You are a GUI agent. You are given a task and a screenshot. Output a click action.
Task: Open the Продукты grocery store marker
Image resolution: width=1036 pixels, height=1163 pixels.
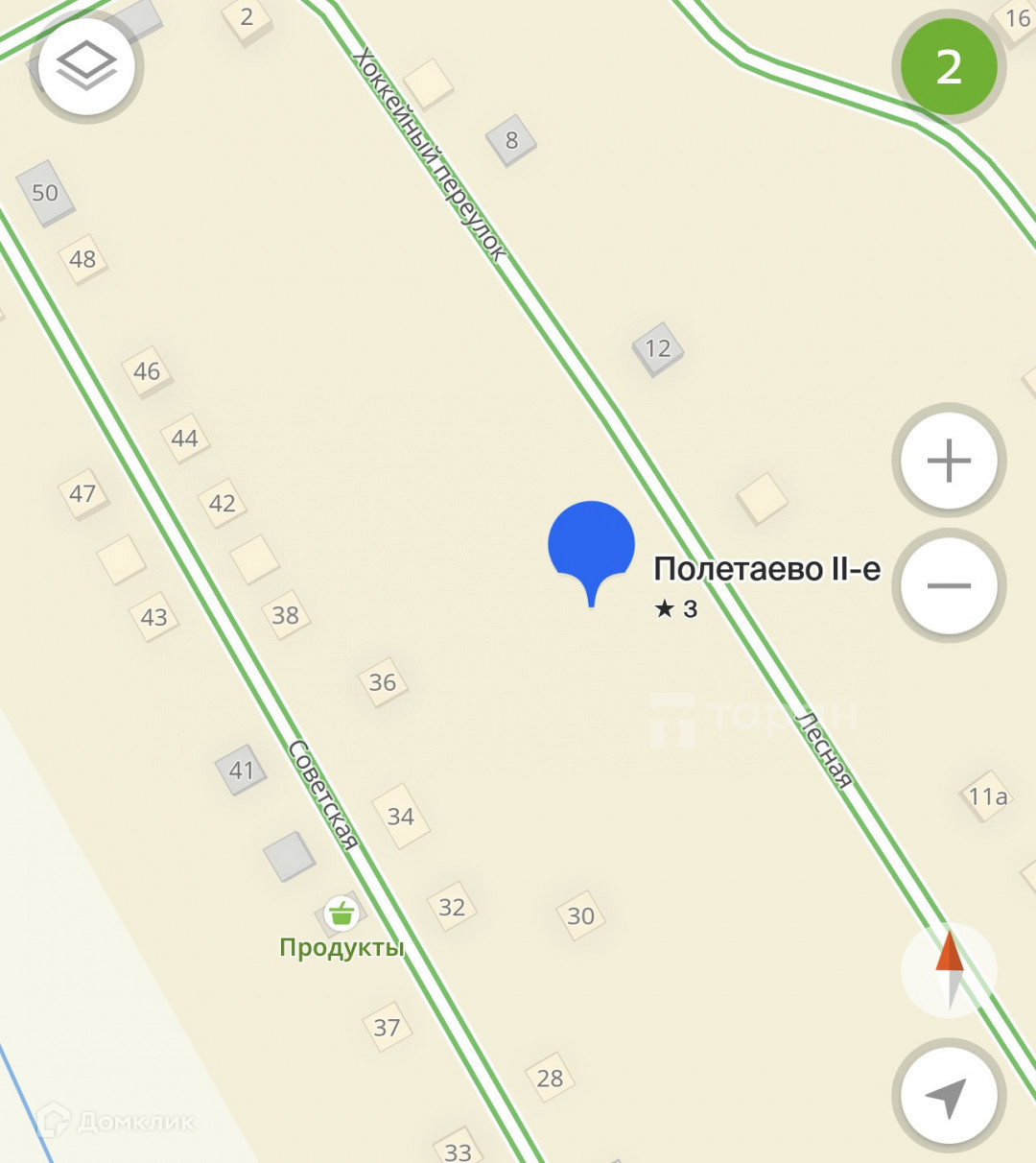pos(341,914)
